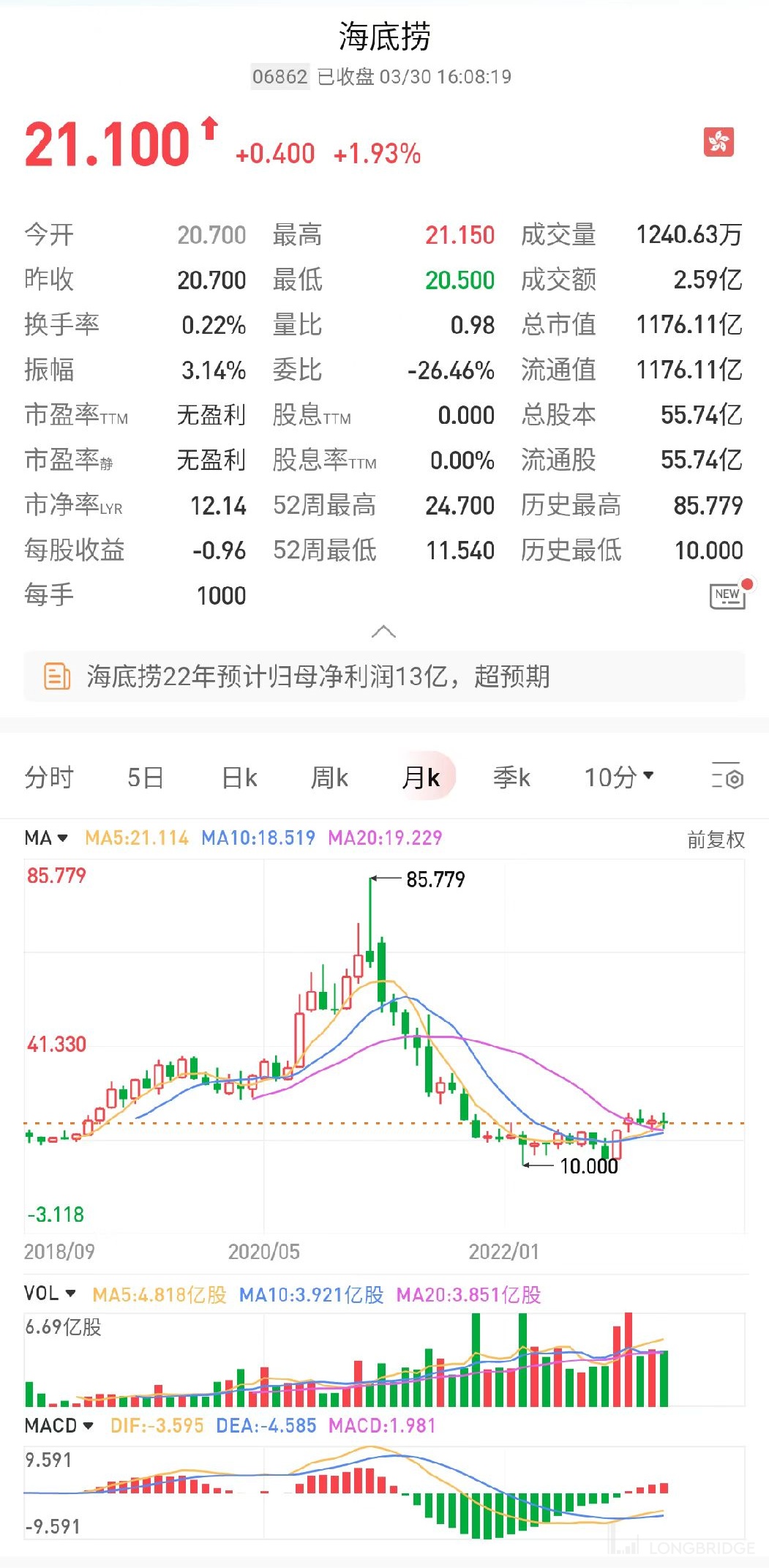Switch to the 季k quarterly chart

click(x=511, y=777)
